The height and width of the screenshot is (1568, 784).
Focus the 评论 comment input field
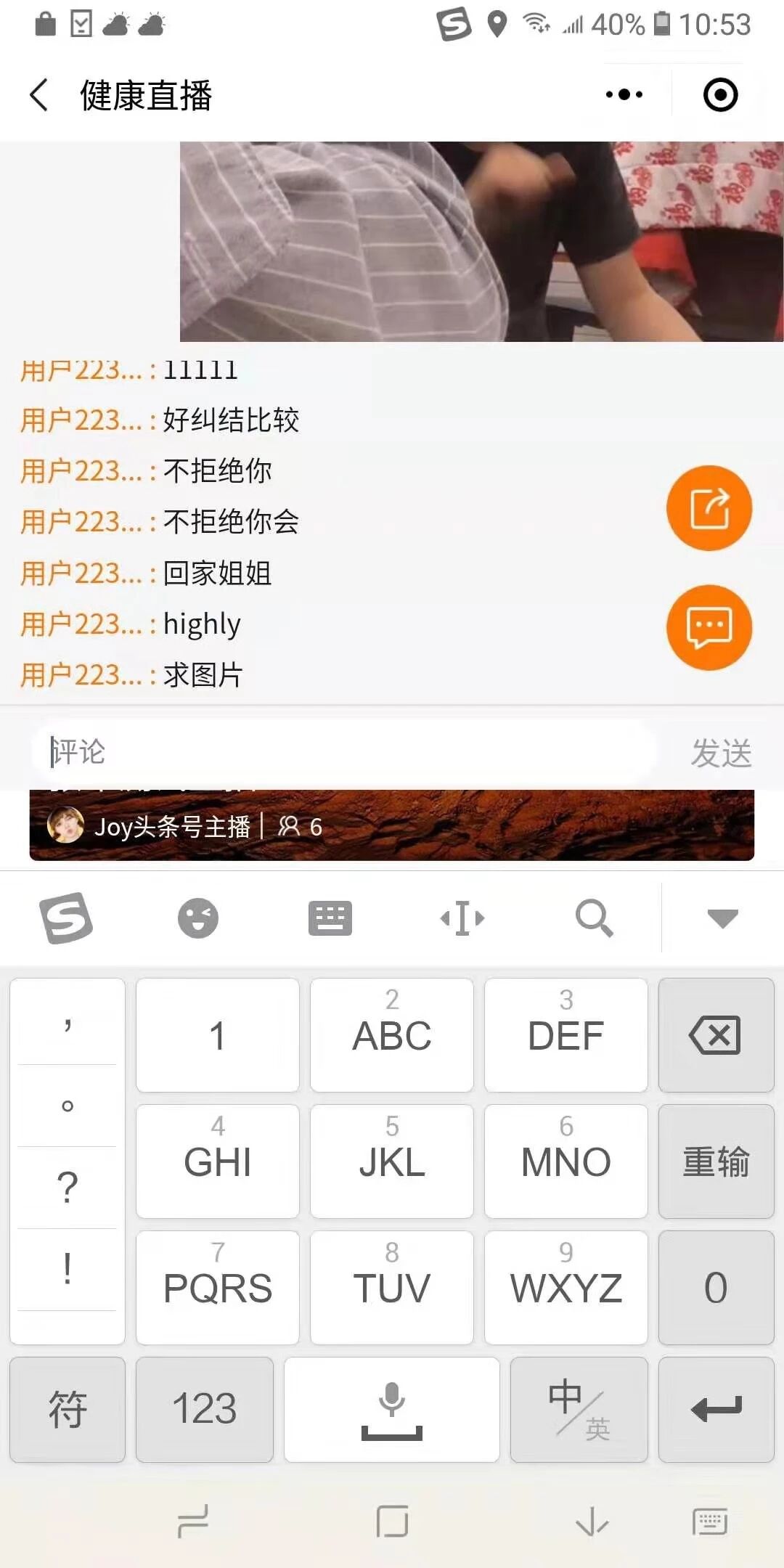coord(345,752)
